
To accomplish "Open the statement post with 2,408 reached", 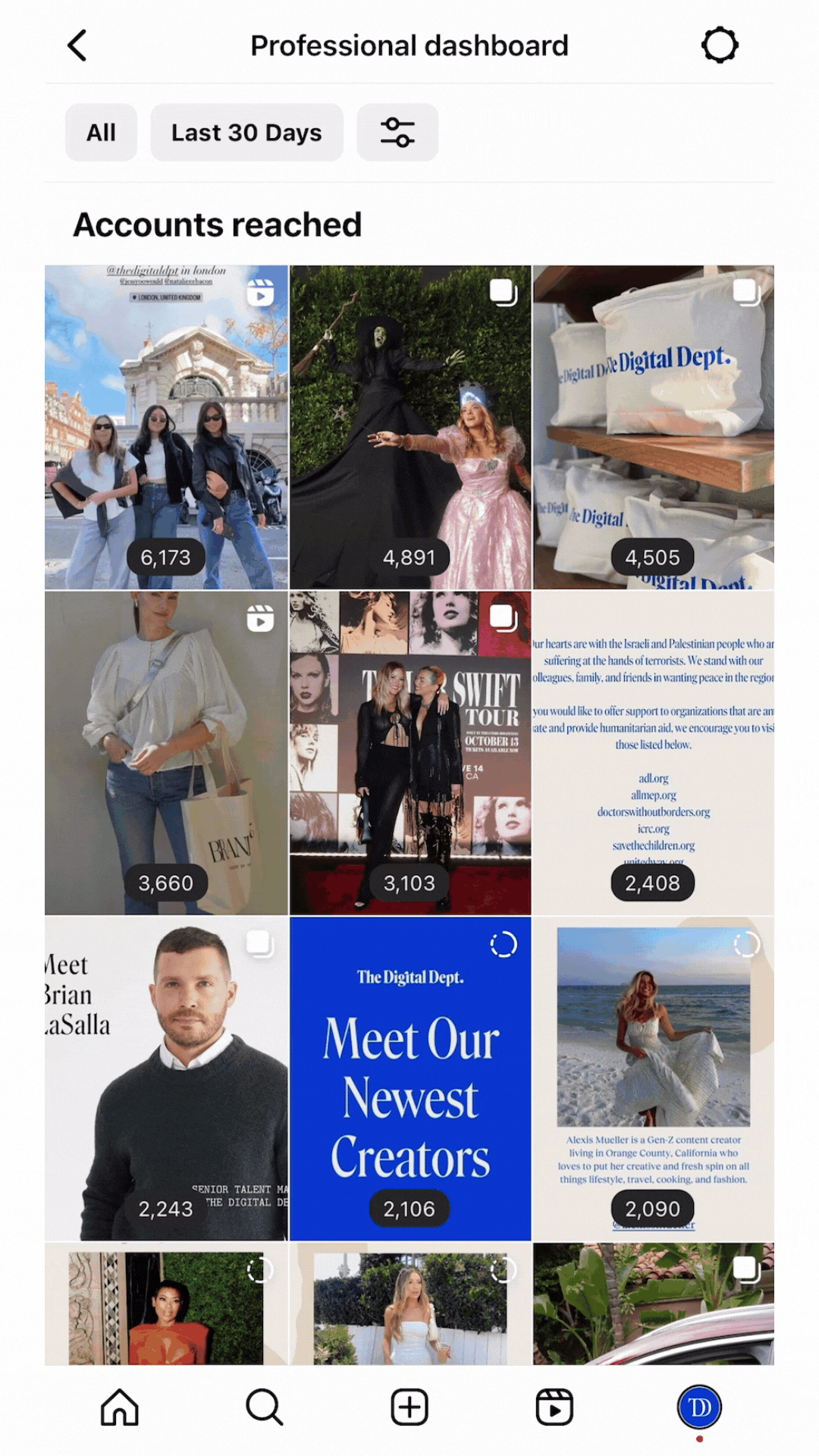I will click(653, 752).
